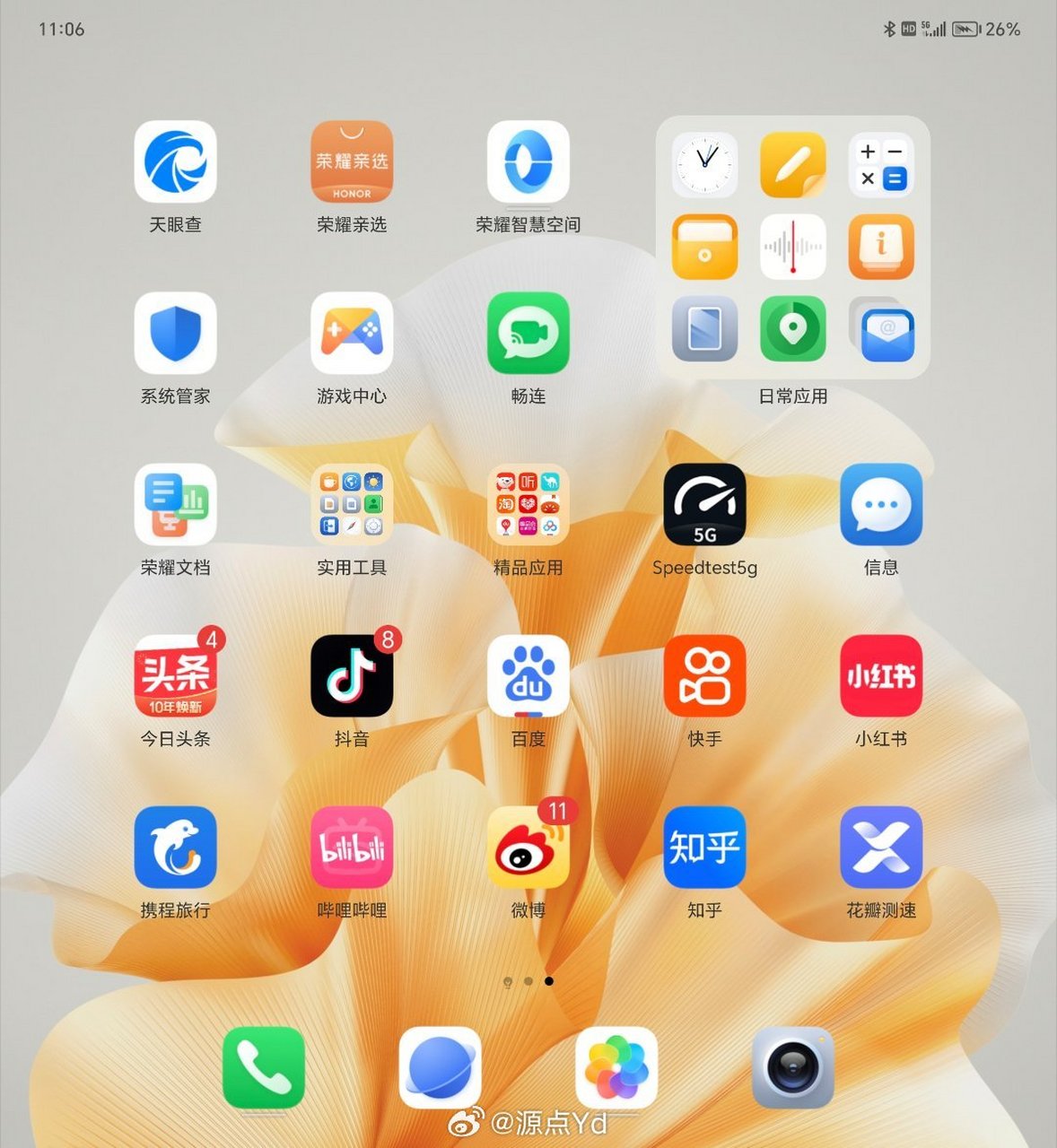Open 今日头条 news app
Screen dimensions: 1057x1148
175,676
